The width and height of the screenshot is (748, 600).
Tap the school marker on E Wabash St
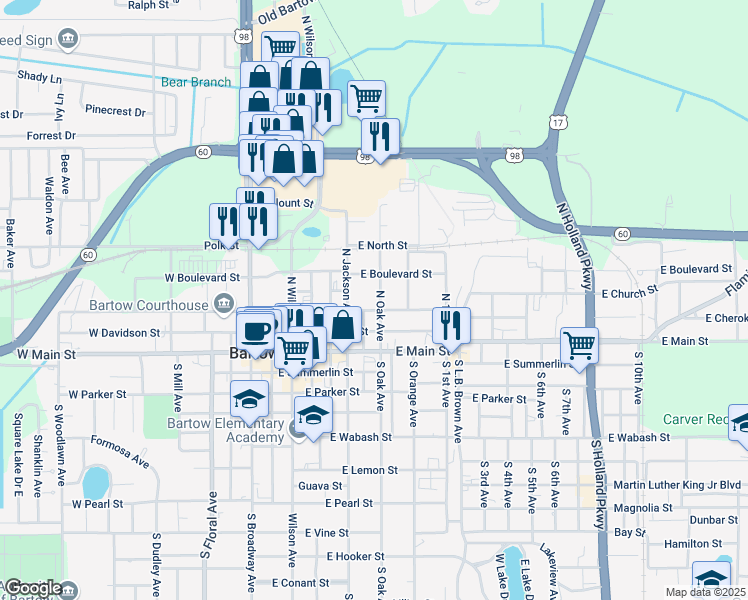click(x=314, y=415)
